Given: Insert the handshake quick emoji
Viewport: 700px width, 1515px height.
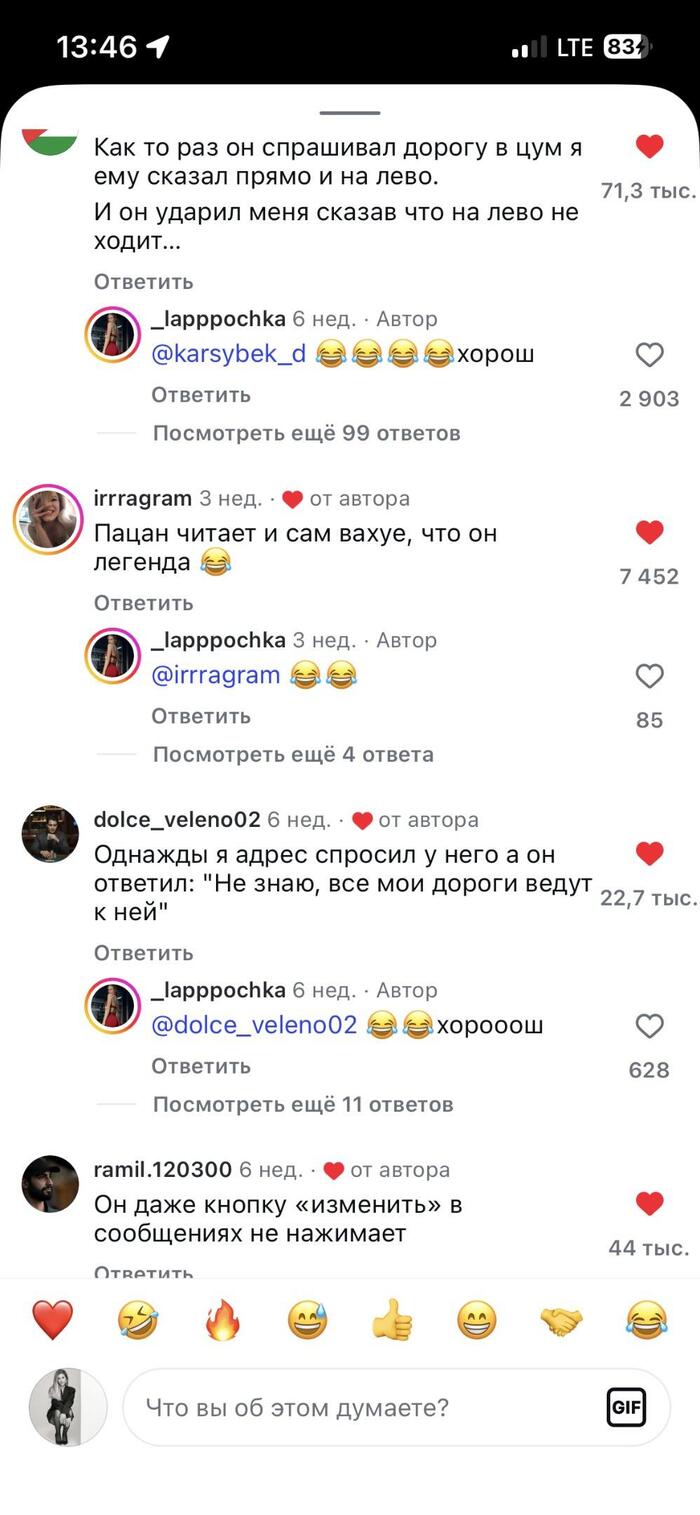Looking at the screenshot, I should tap(562, 1321).
